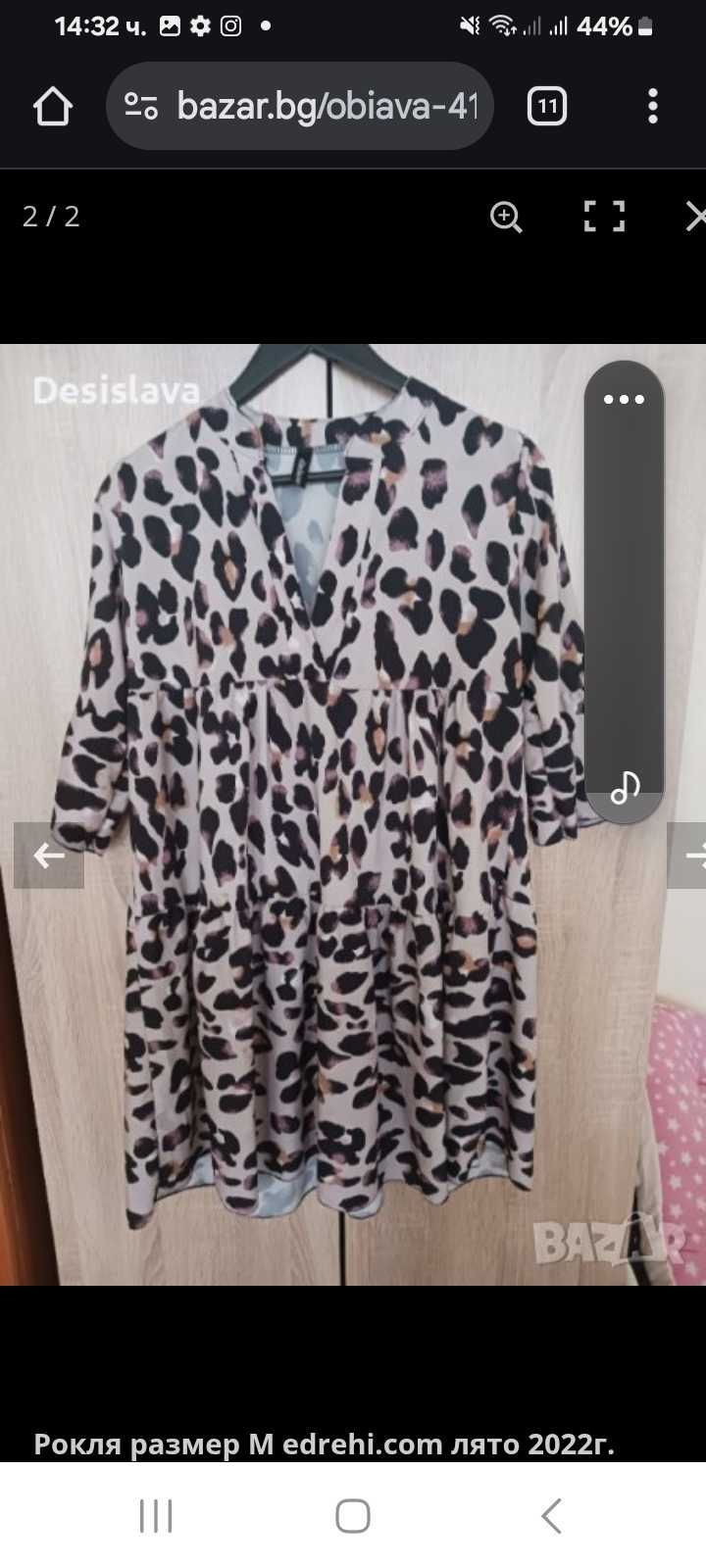The width and height of the screenshot is (706, 1568).
Task: Open the floating volume panel's three-dot options
Action: click(624, 400)
